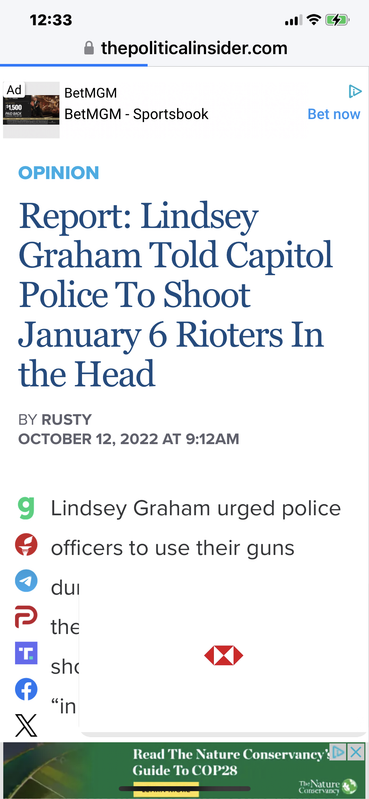The width and height of the screenshot is (369, 799).
Task: Share article on Telegram
Action: [x=26, y=580]
